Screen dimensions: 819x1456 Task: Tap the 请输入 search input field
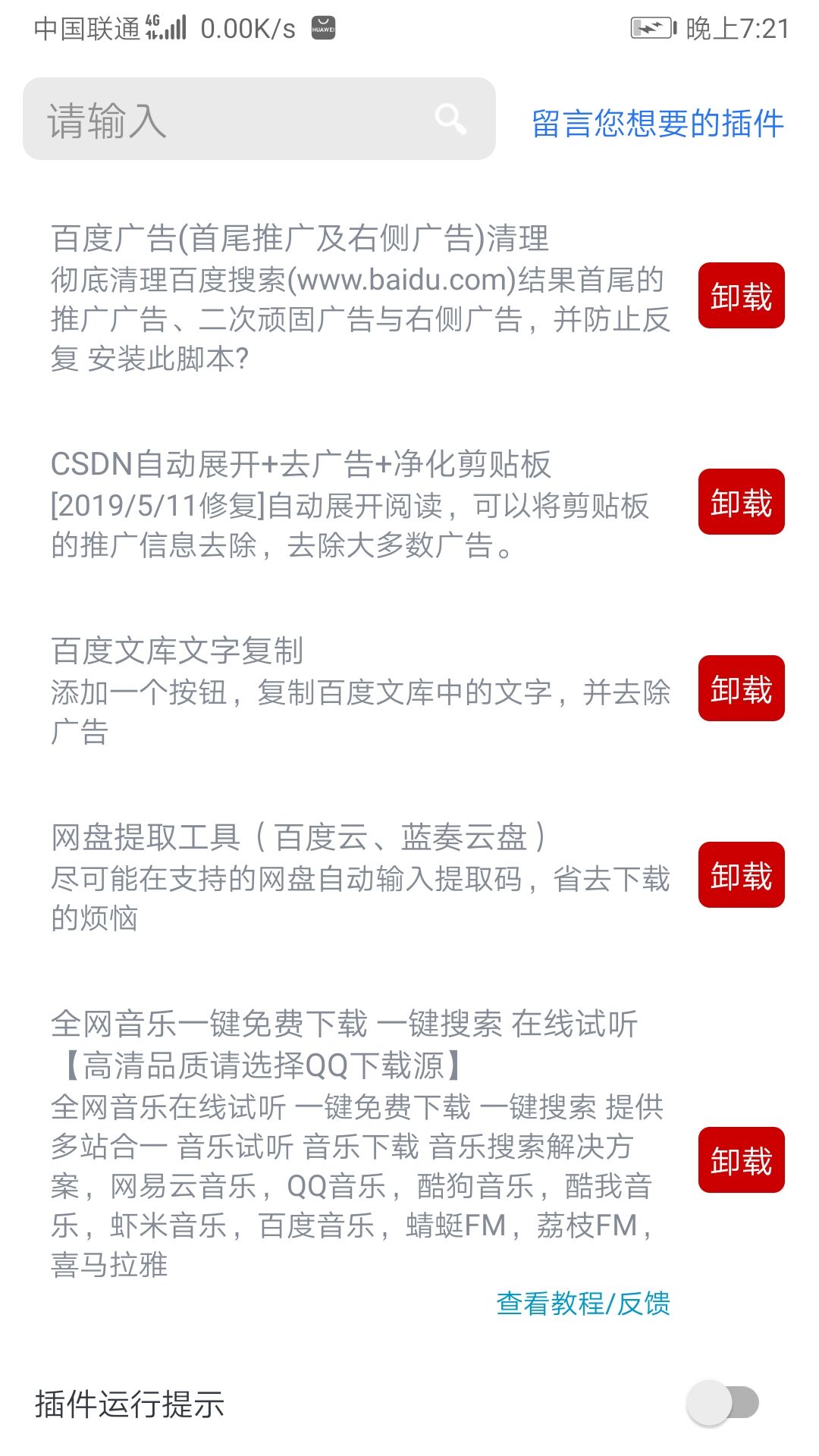[227, 119]
